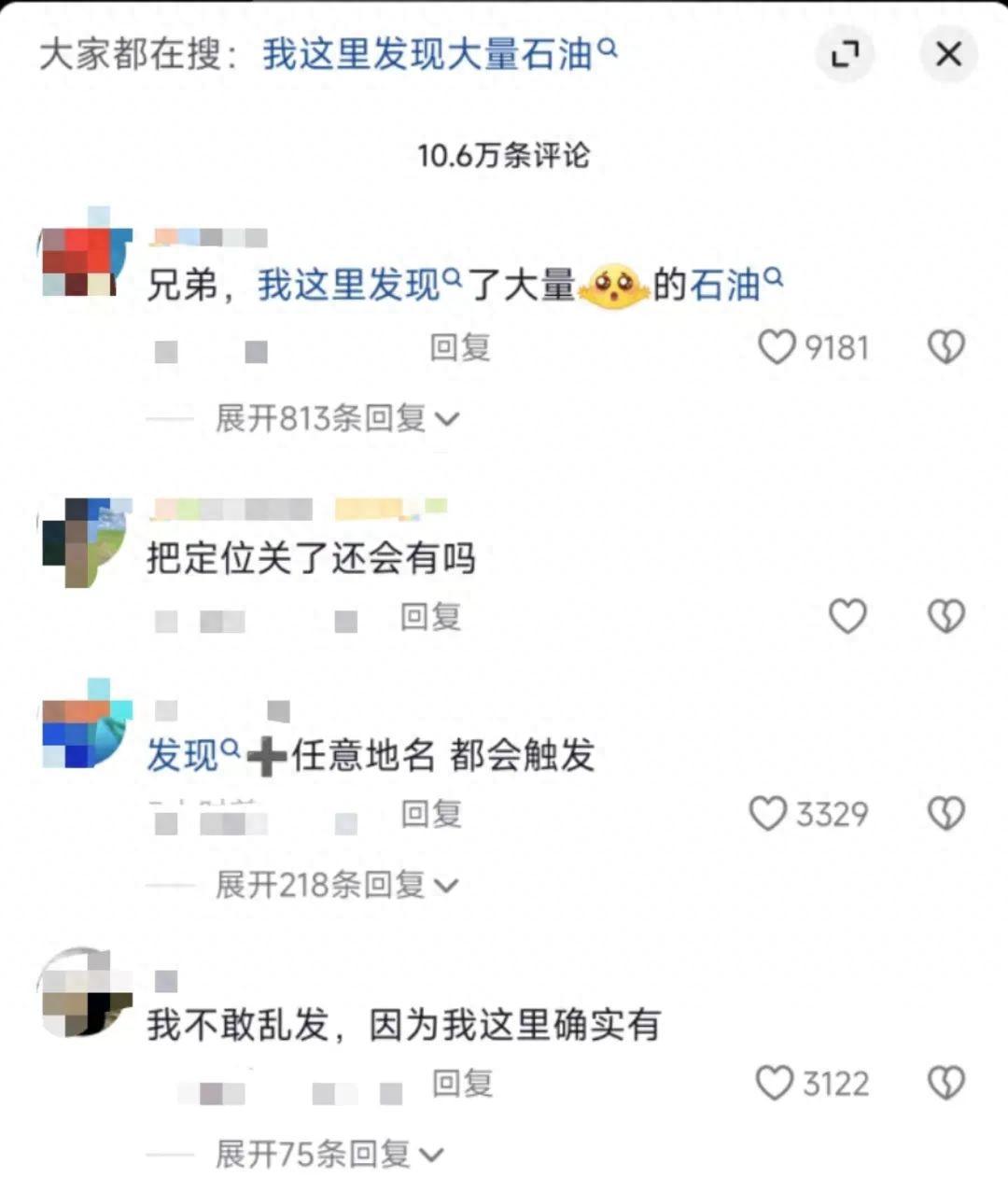The width and height of the screenshot is (1008, 1177).
Task: Reply to the comment 把定位关了还会有吗
Action: pos(430,617)
